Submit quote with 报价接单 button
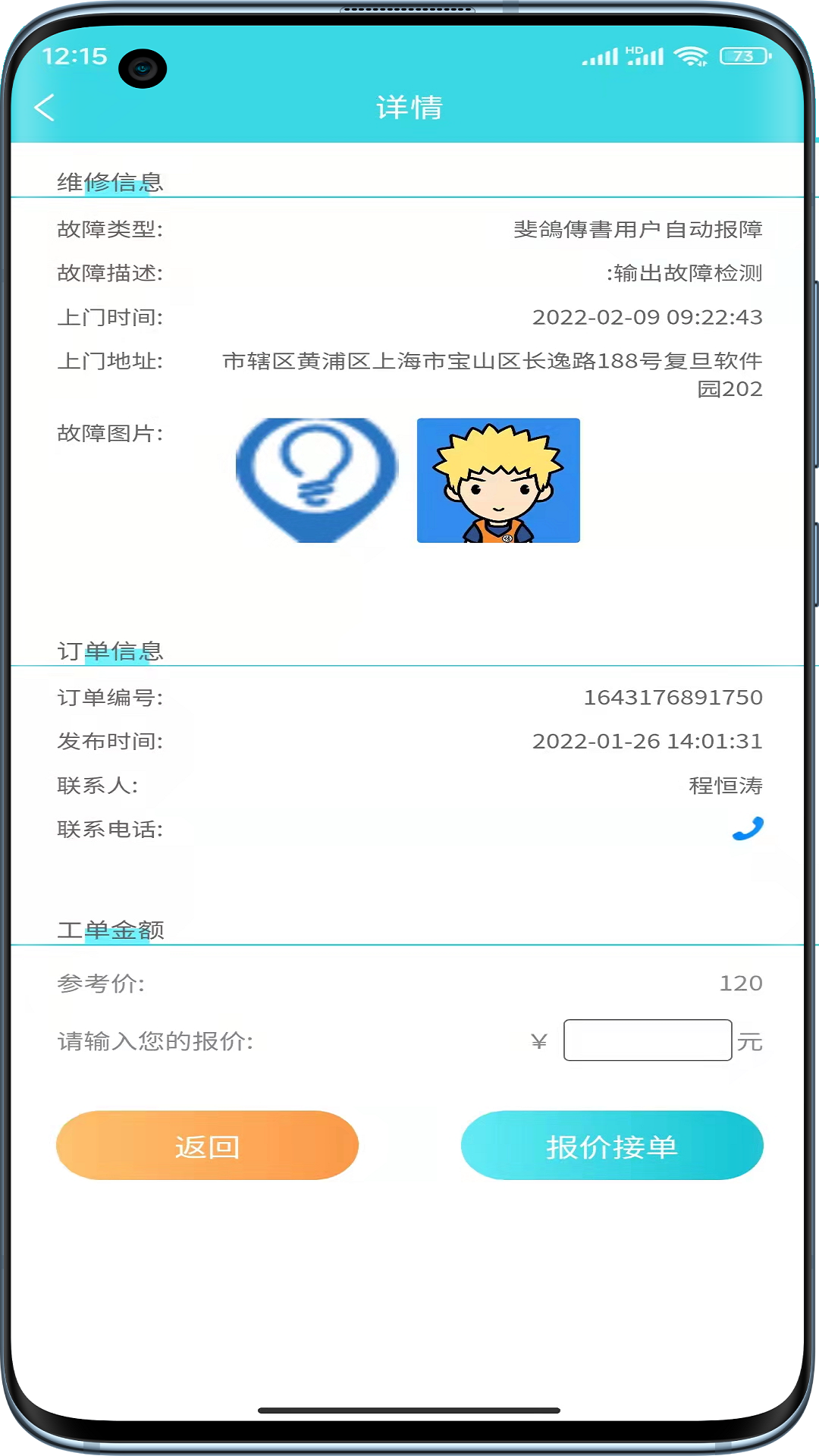Image resolution: width=819 pixels, height=1456 pixels. [611, 1145]
